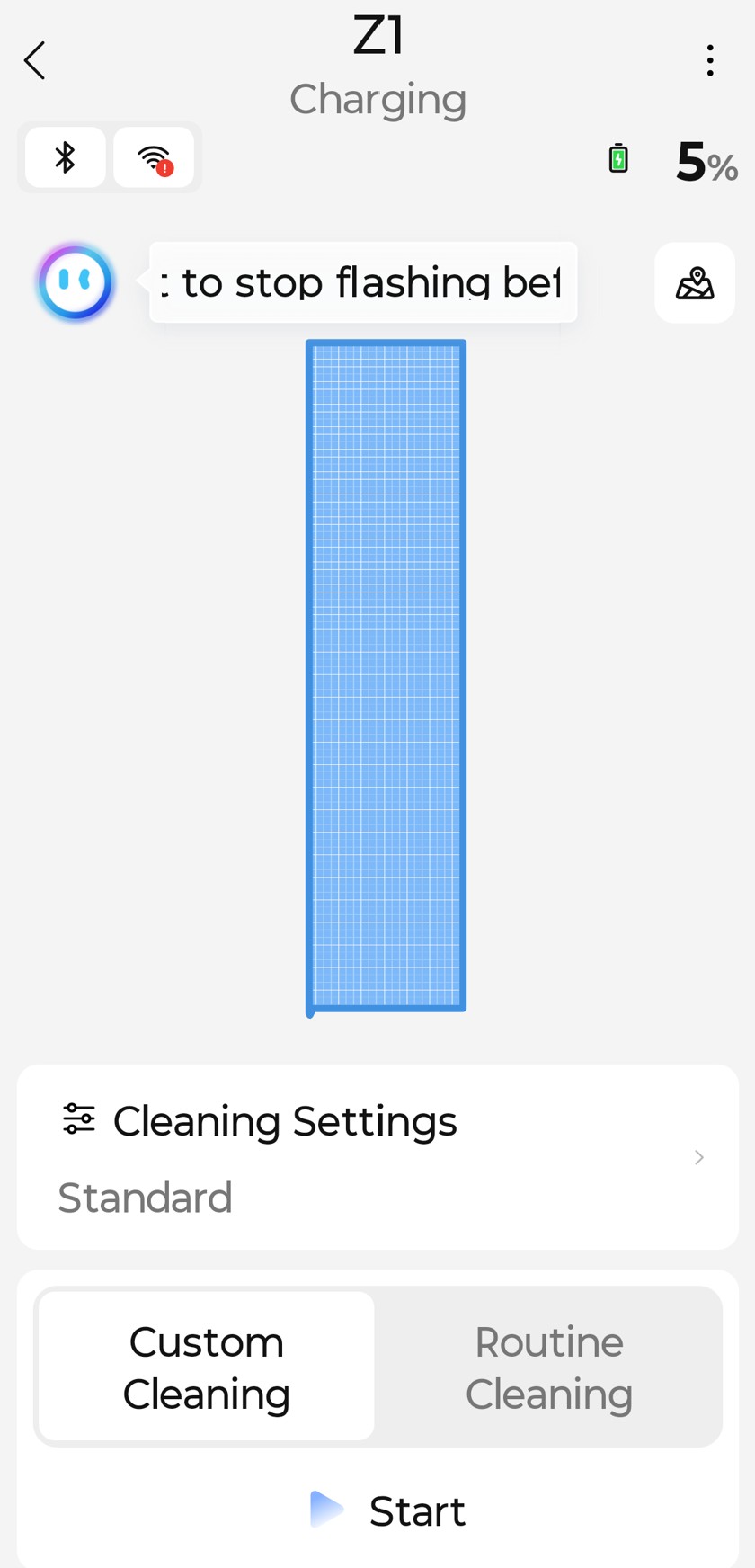Tap the Wi-Fi warning icon
The width and height of the screenshot is (755, 1568).
[x=154, y=158]
